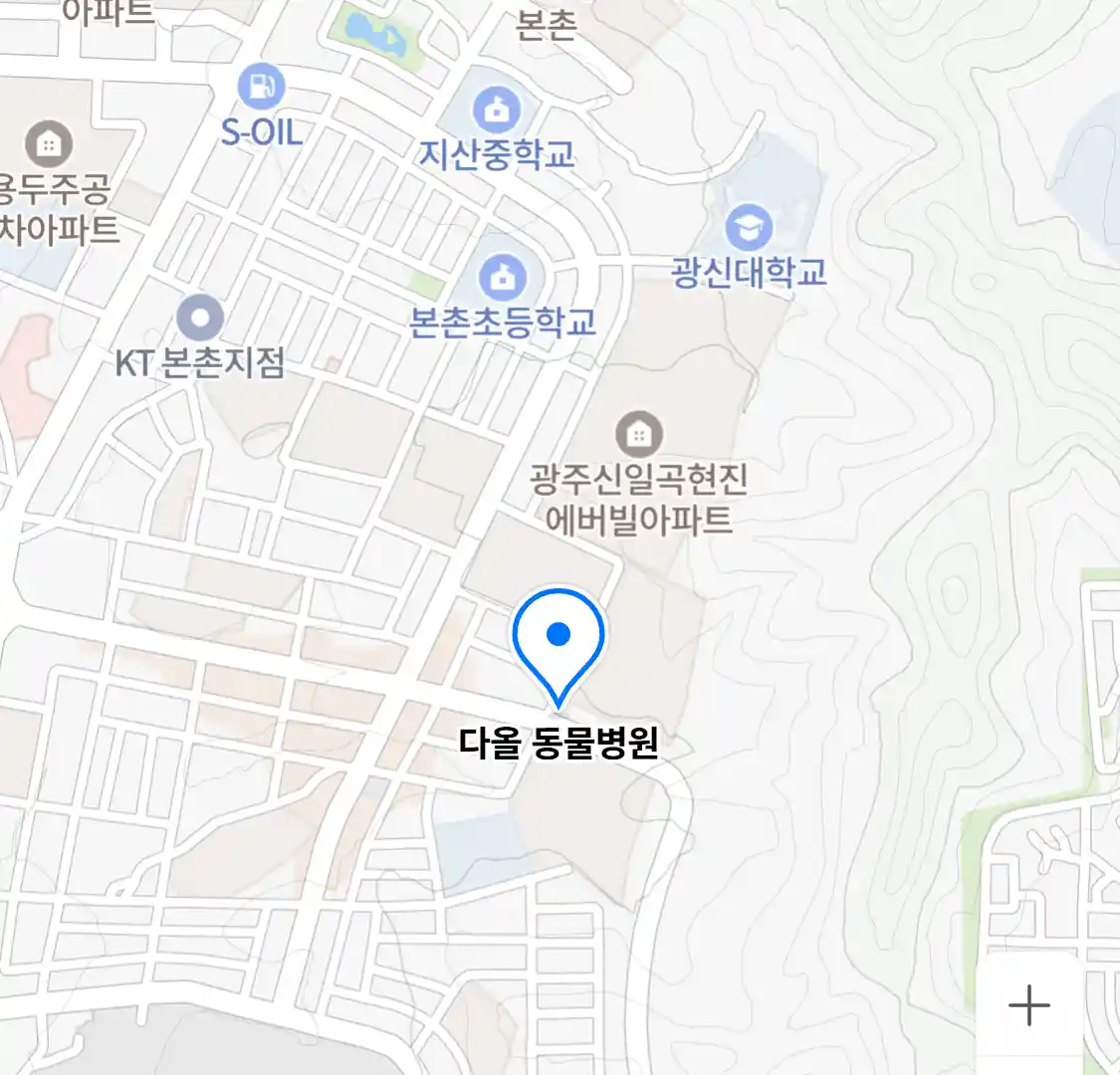Select the 지산중학교 school marker
This screenshot has width=1120, height=1075.
click(496, 110)
